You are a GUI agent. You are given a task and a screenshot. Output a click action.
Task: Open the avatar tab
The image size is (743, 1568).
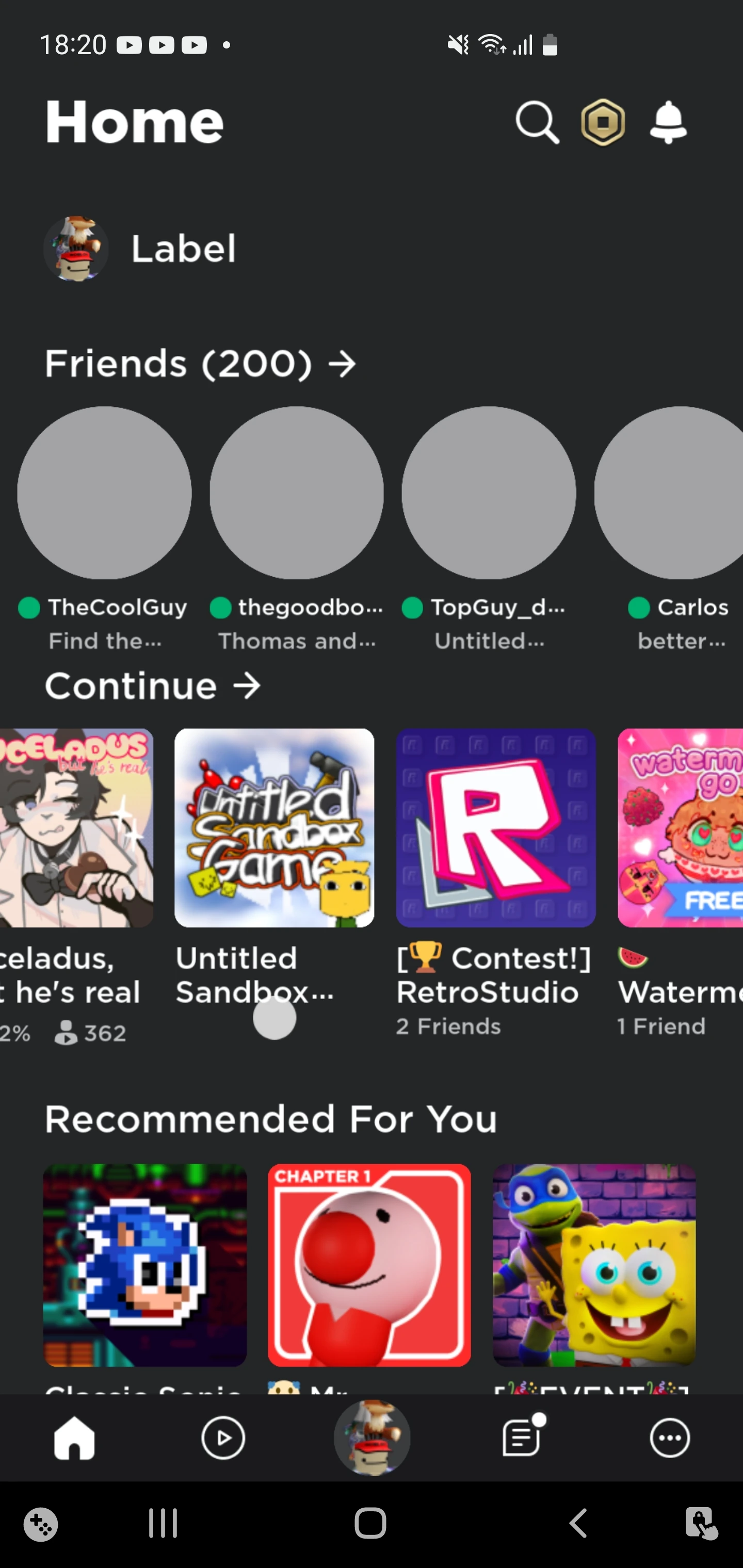click(372, 1438)
